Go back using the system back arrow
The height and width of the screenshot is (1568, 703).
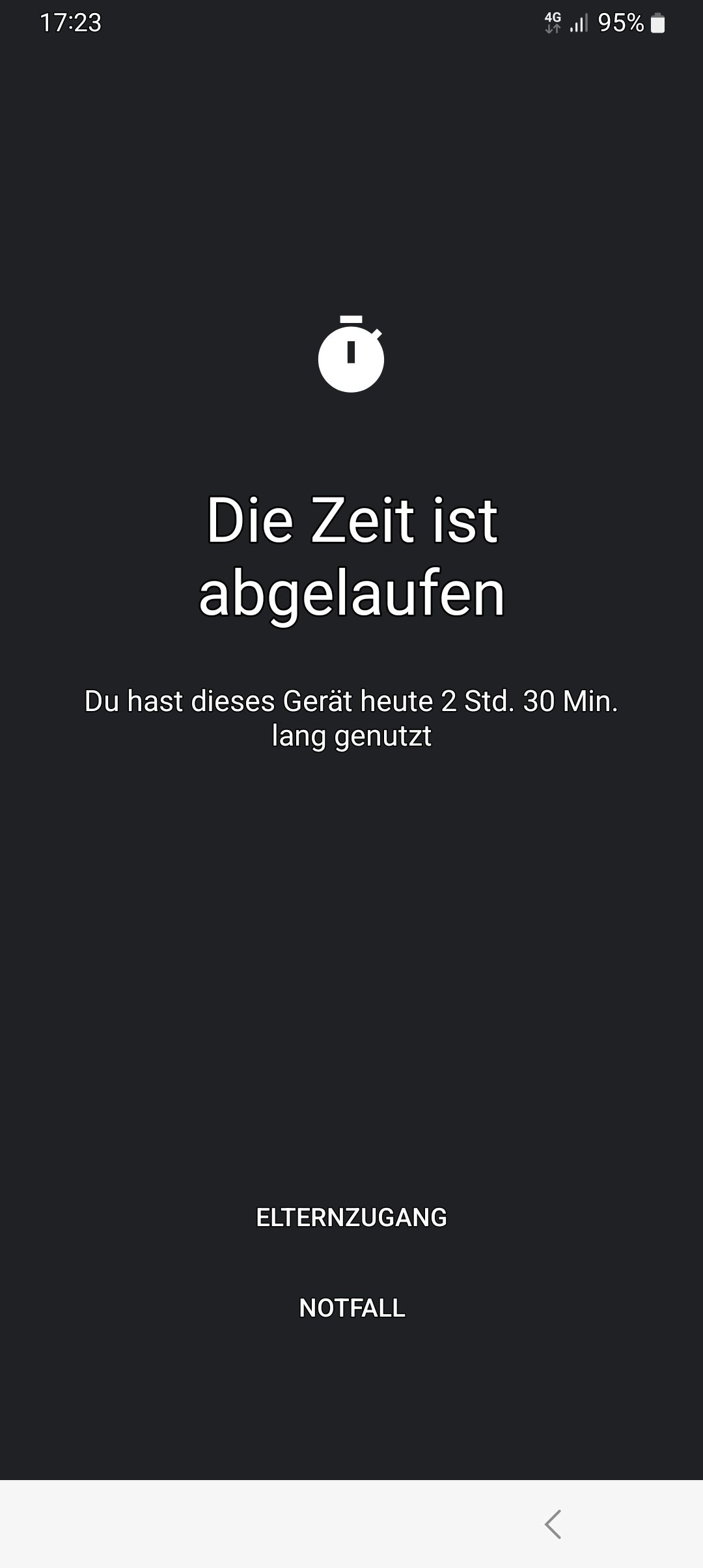(x=553, y=1524)
